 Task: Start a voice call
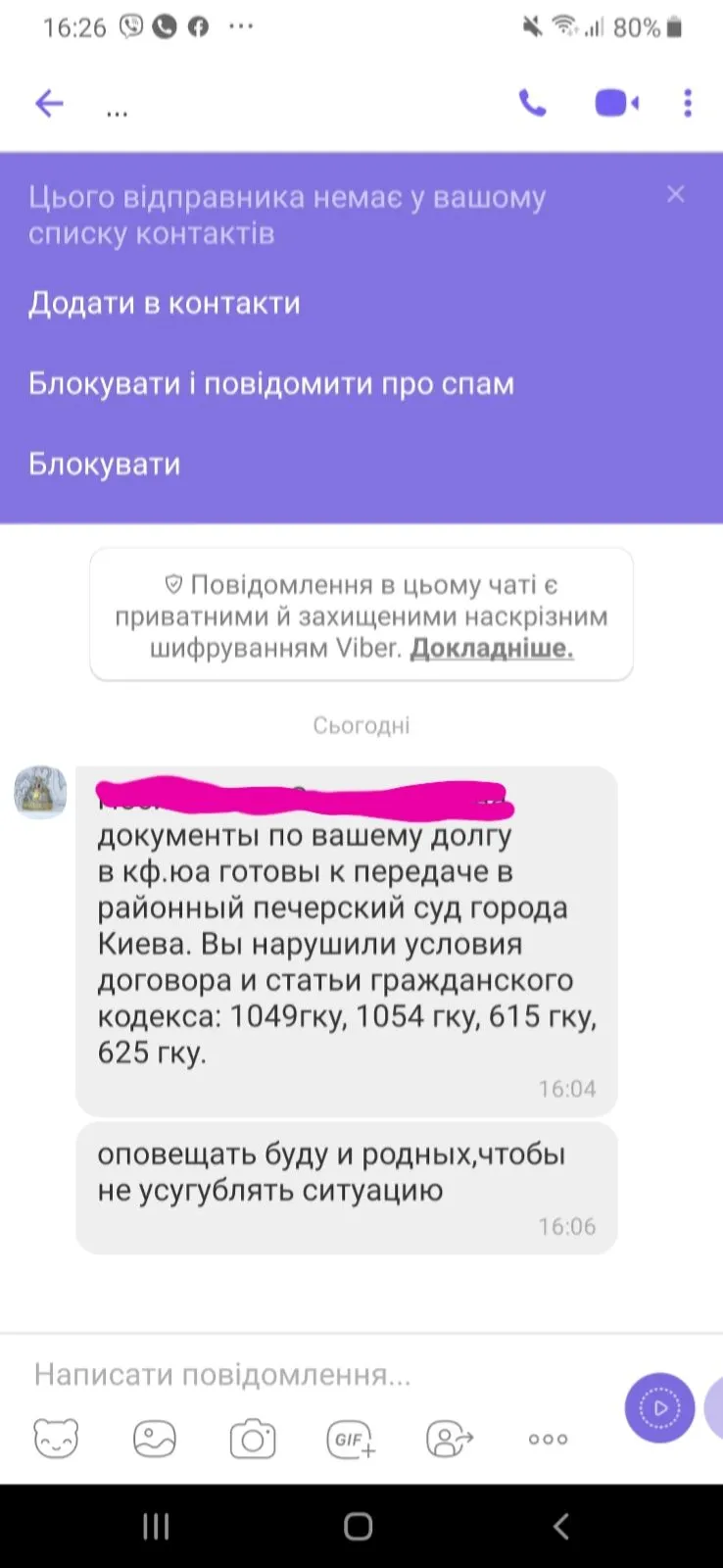[532, 103]
